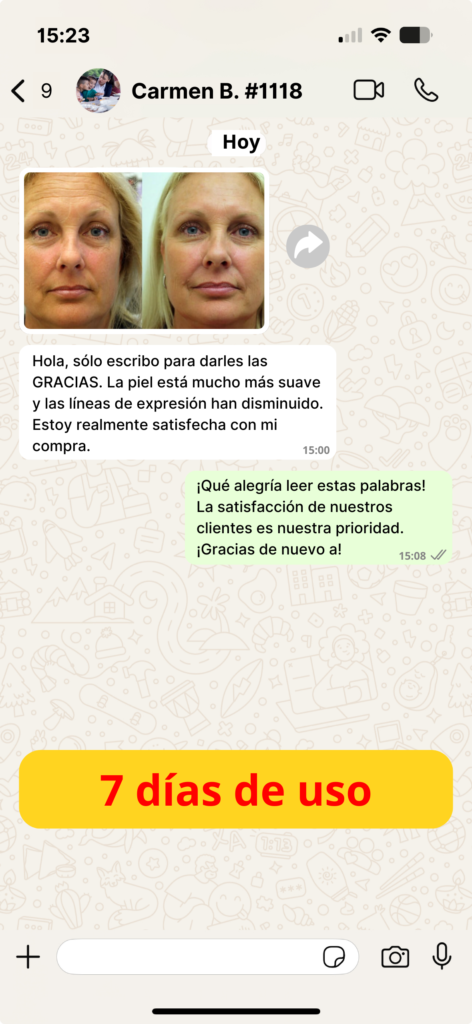Start a video call with Carmen B.

369,90
